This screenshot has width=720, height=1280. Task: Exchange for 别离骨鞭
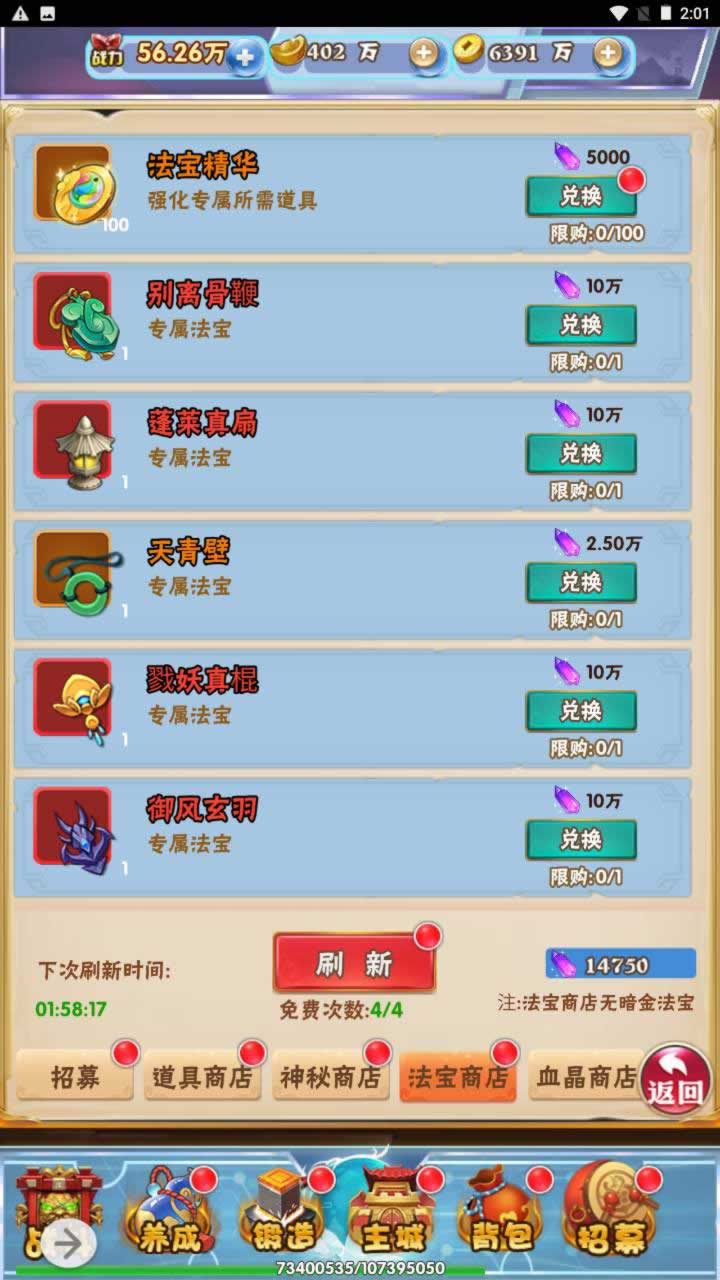[581, 324]
